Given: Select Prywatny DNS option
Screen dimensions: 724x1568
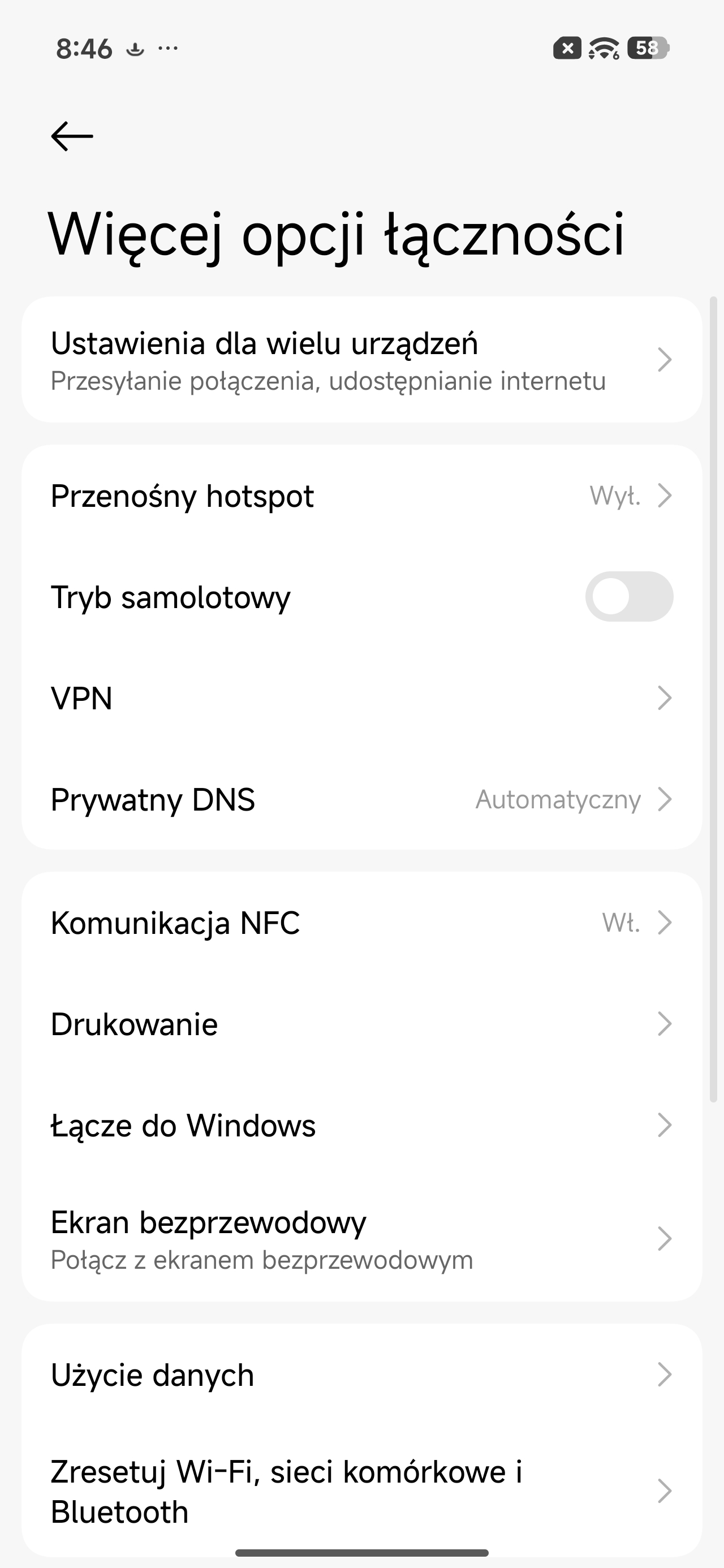Looking at the screenshot, I should (361, 800).
